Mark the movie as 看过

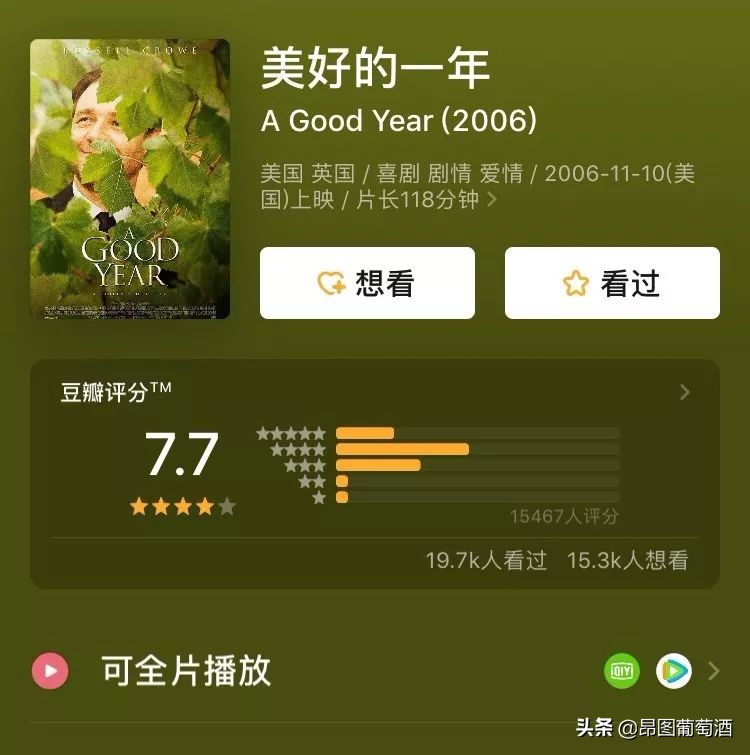tap(612, 283)
